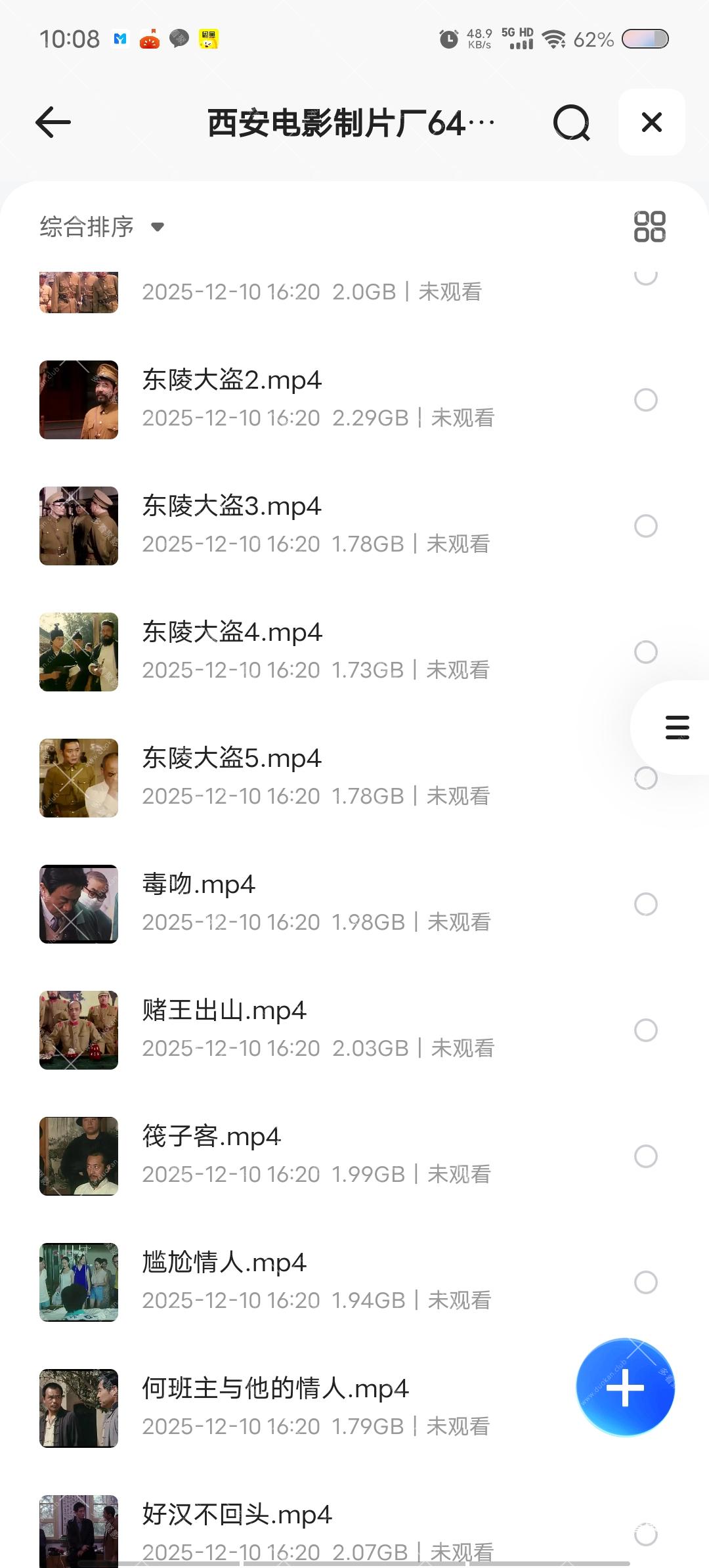Select the checkbox for 东陵大盗2.mp4
Image resolution: width=709 pixels, height=1568 pixels.
point(646,401)
